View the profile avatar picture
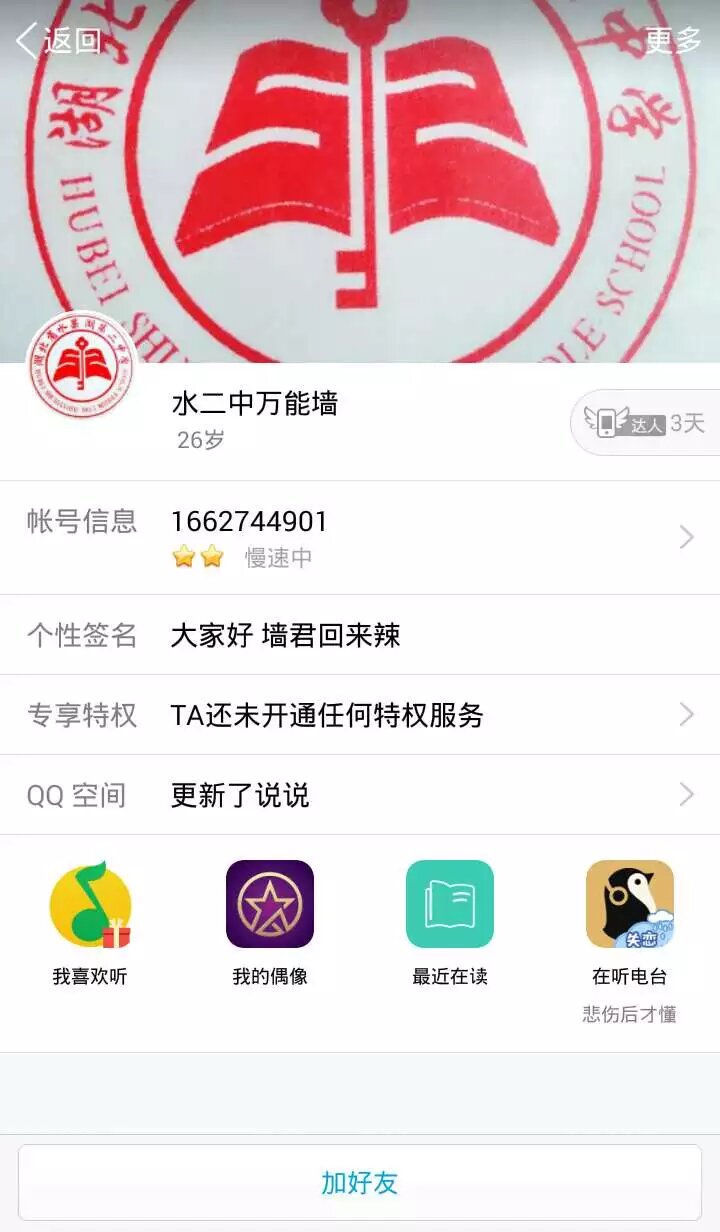 [x=82, y=365]
